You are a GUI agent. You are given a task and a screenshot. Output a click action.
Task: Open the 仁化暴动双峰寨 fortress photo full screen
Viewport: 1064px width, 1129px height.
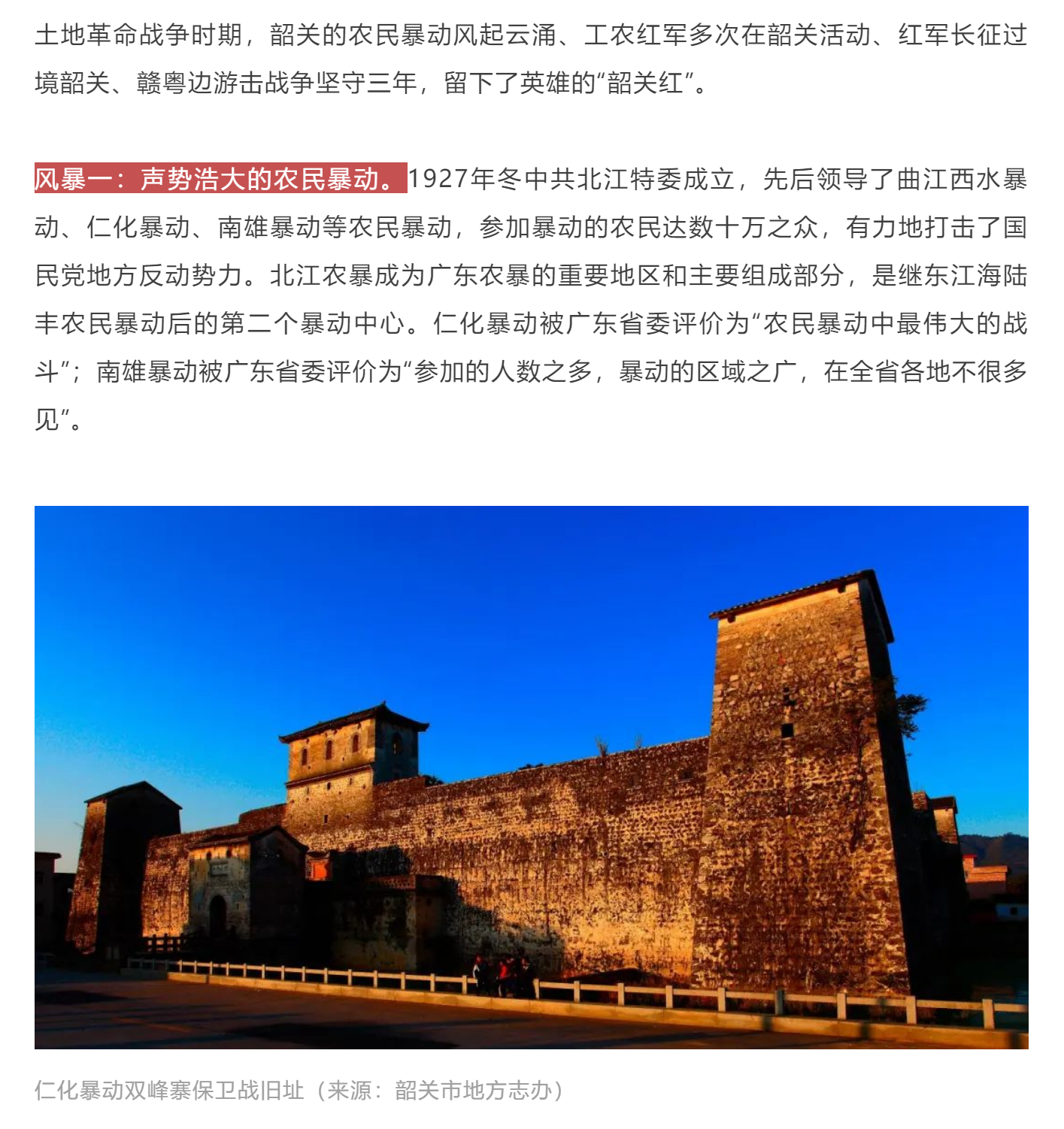531,776
